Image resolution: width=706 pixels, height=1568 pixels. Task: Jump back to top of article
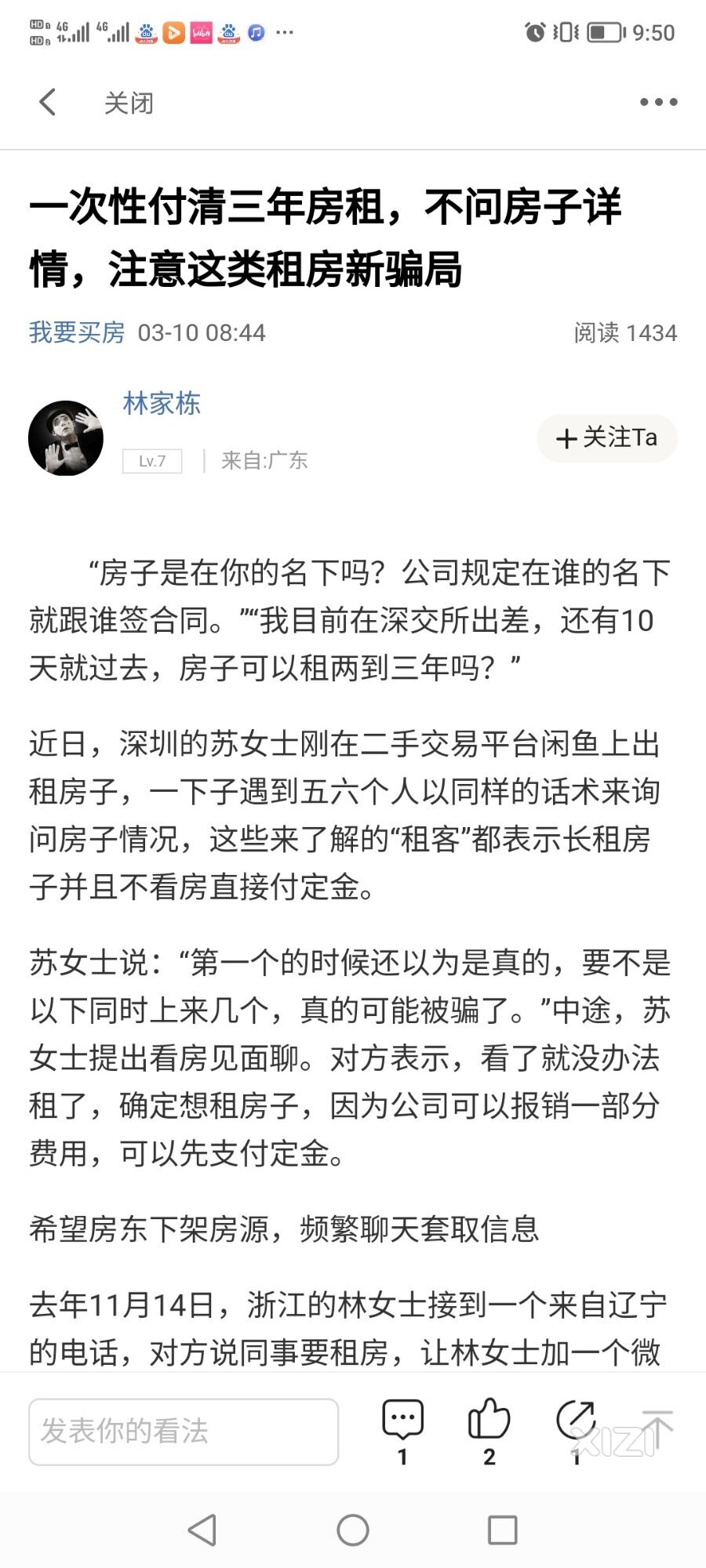point(657,1428)
